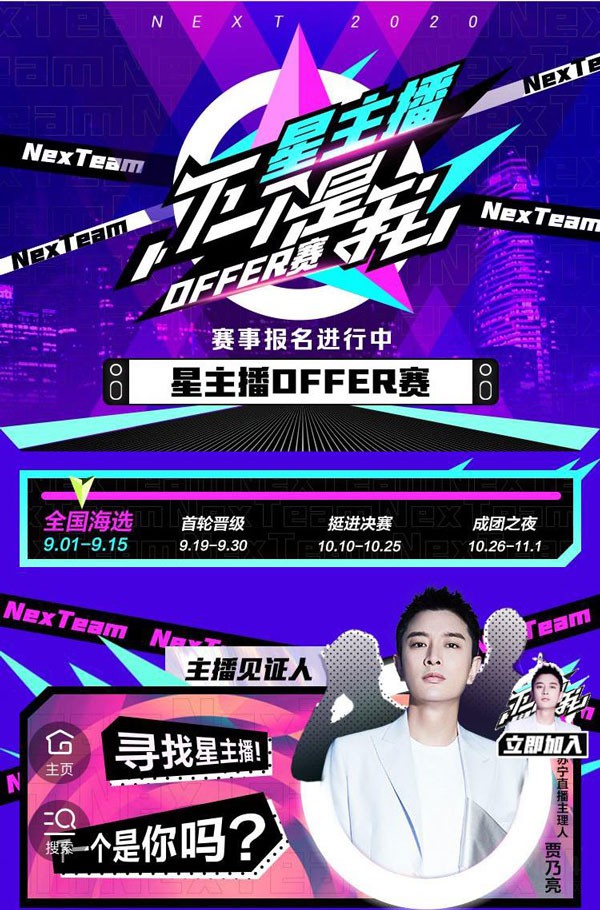
Task: Open the 星主播OFFER赛 signup banner
Action: click(x=300, y=383)
